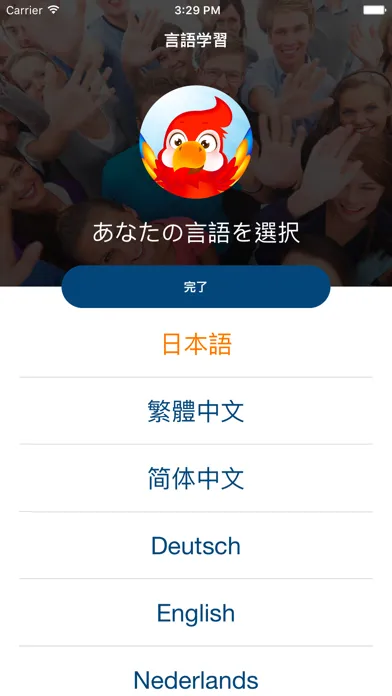Select Deutsch from the list
The width and height of the screenshot is (392, 696).
point(196,546)
